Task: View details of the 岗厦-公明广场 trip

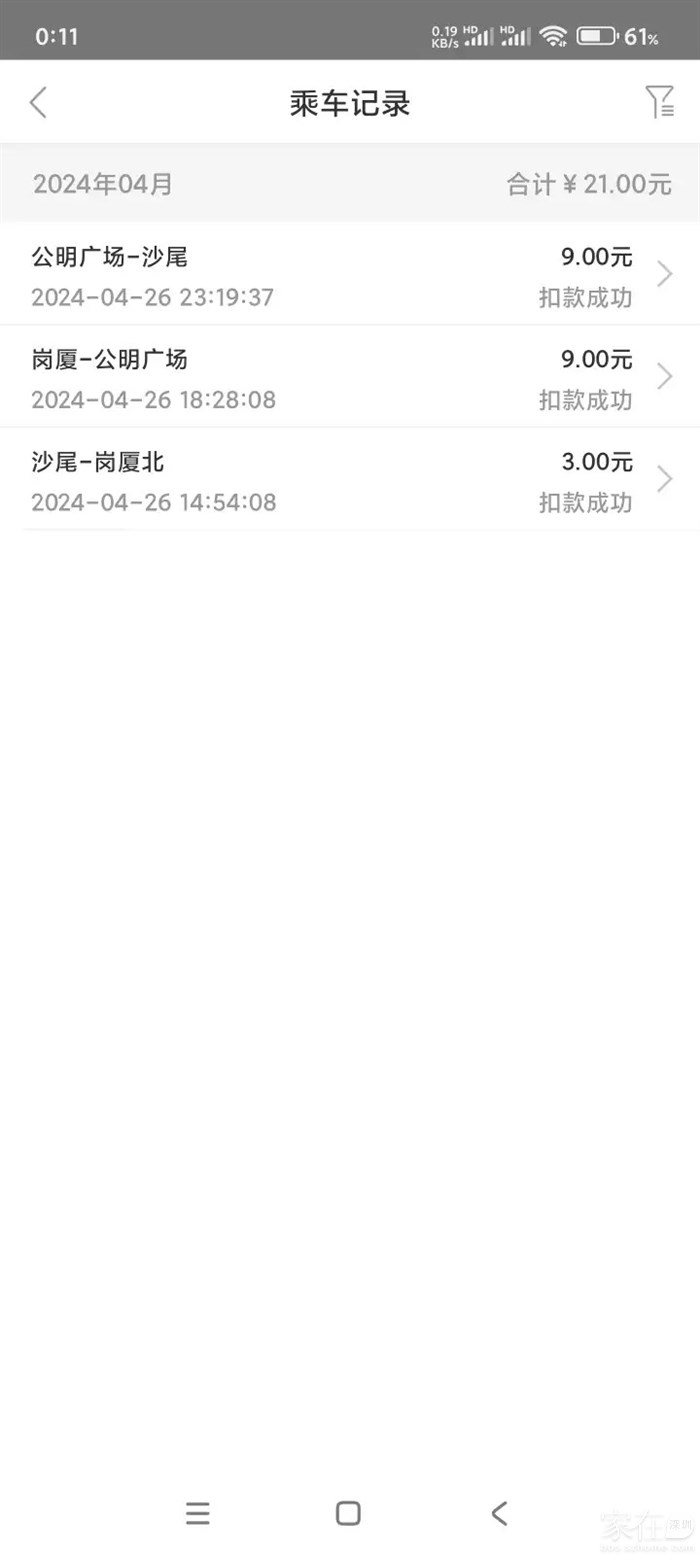Action: pos(350,377)
